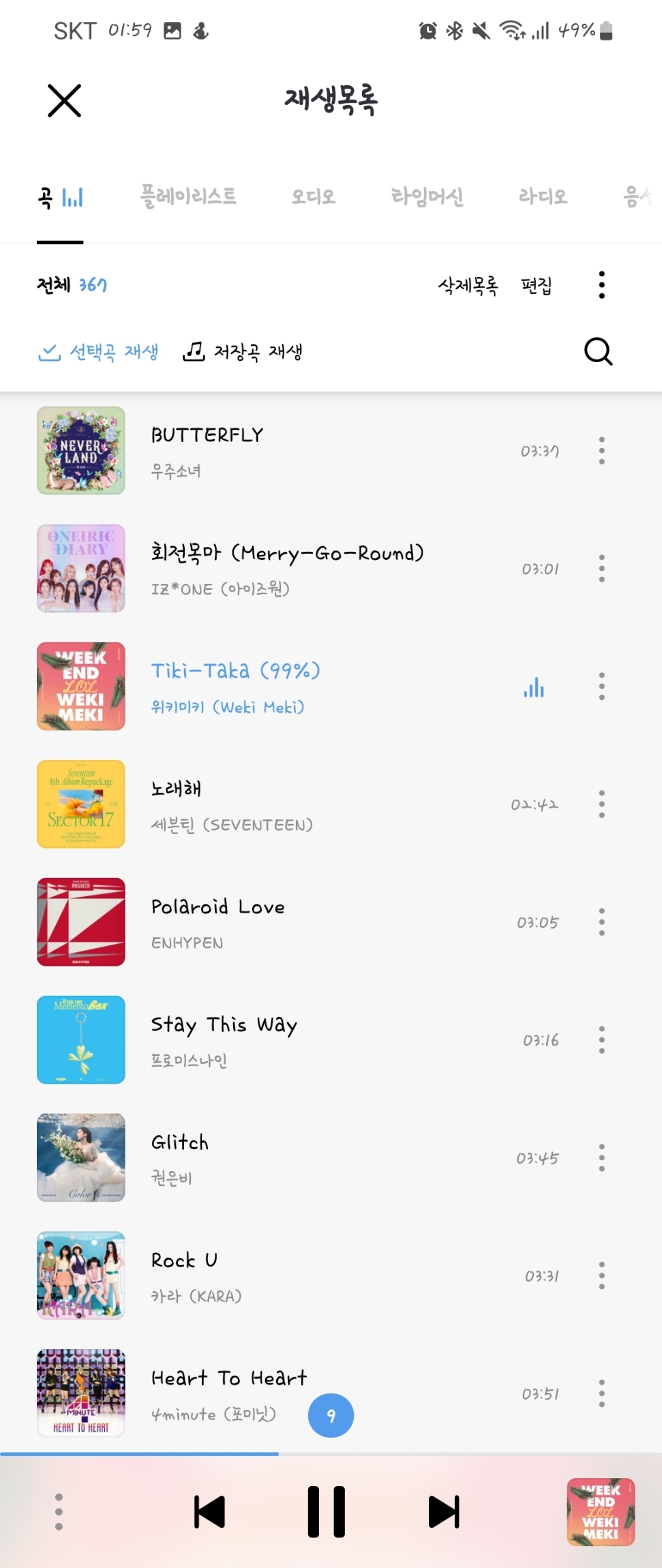This screenshot has width=662, height=1568.
Task: Go back to the previous track
Action: [209, 1511]
